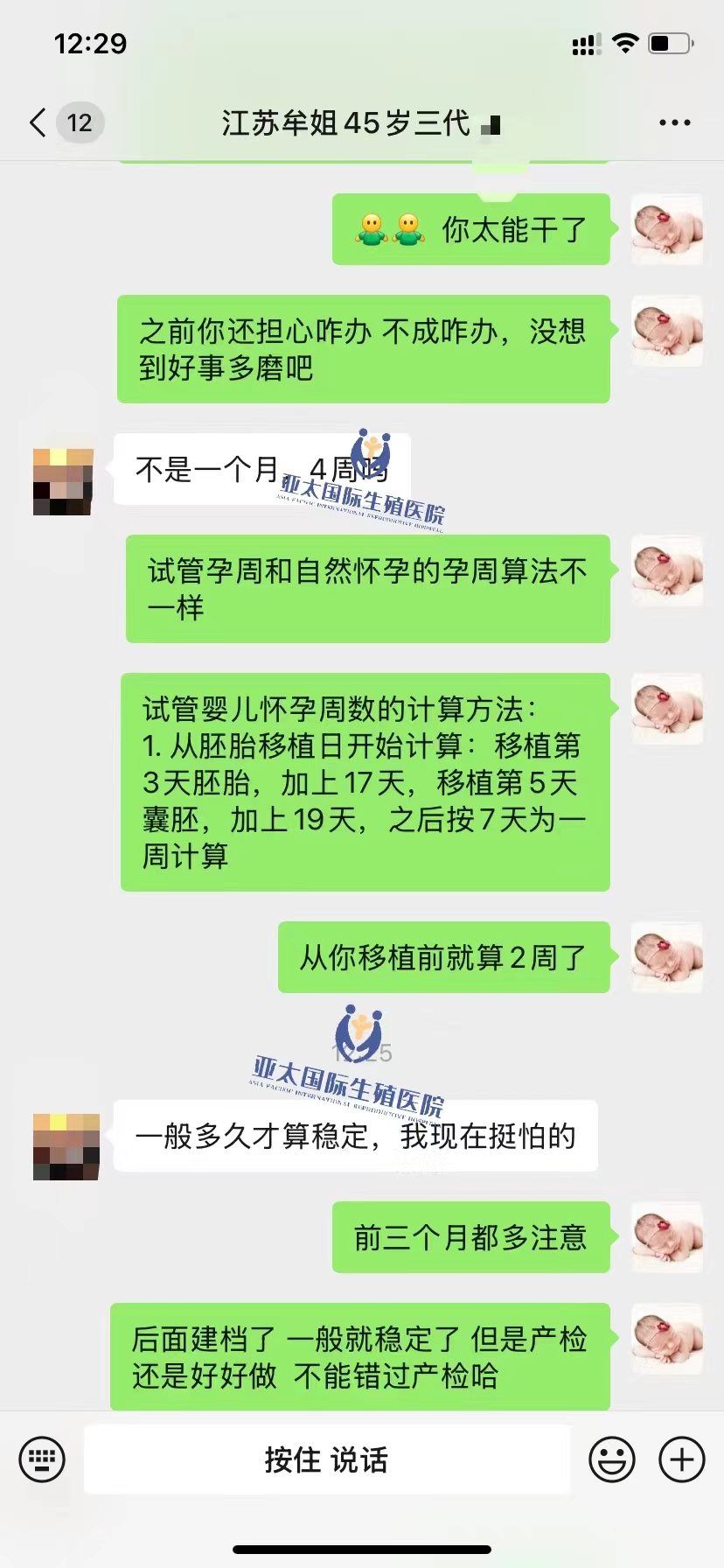This screenshot has height=1568, width=724.
Task: Tap the 按住 说话 voice button
Action: point(326,1459)
